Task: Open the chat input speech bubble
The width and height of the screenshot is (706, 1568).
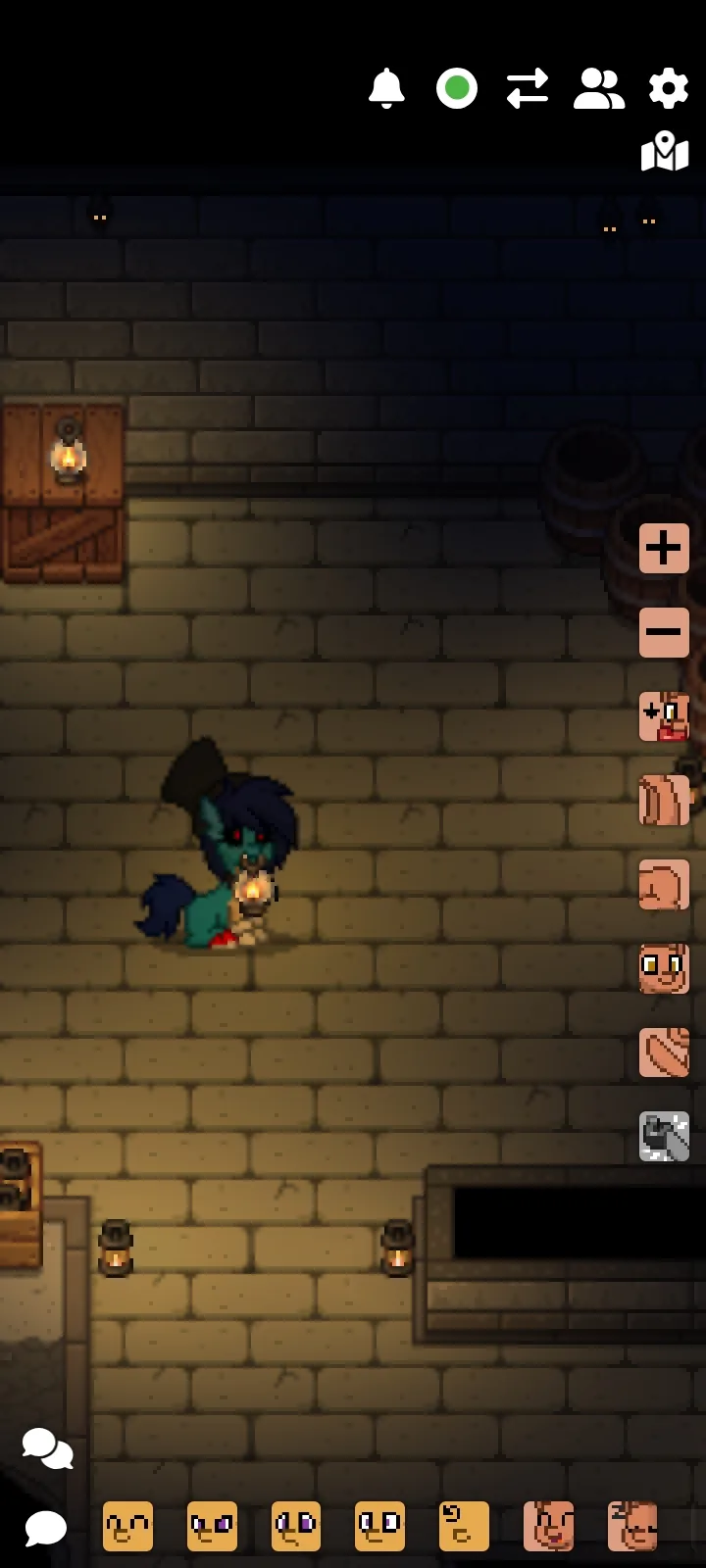Action: (x=45, y=1527)
